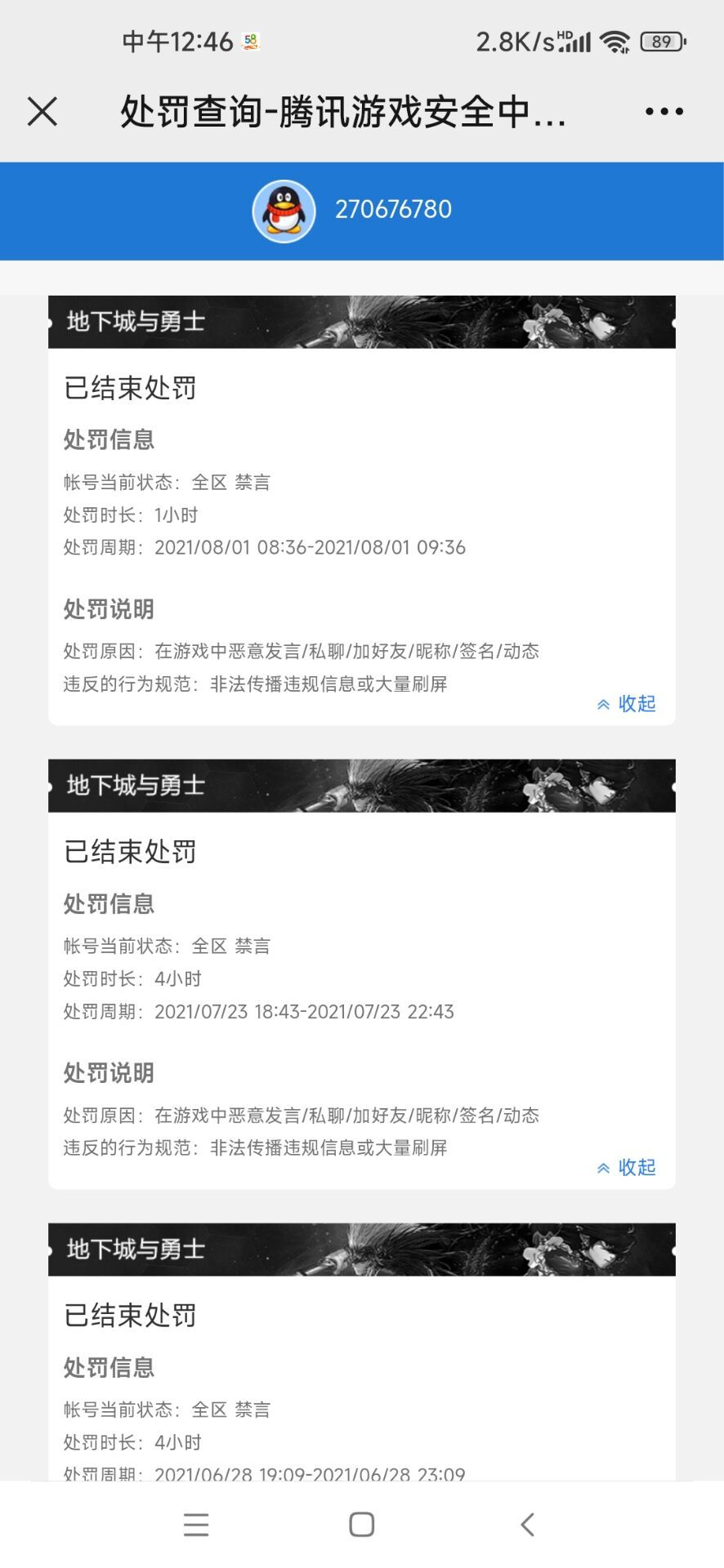Go back using system back button
This screenshot has width=724, height=1568.
(x=527, y=1525)
